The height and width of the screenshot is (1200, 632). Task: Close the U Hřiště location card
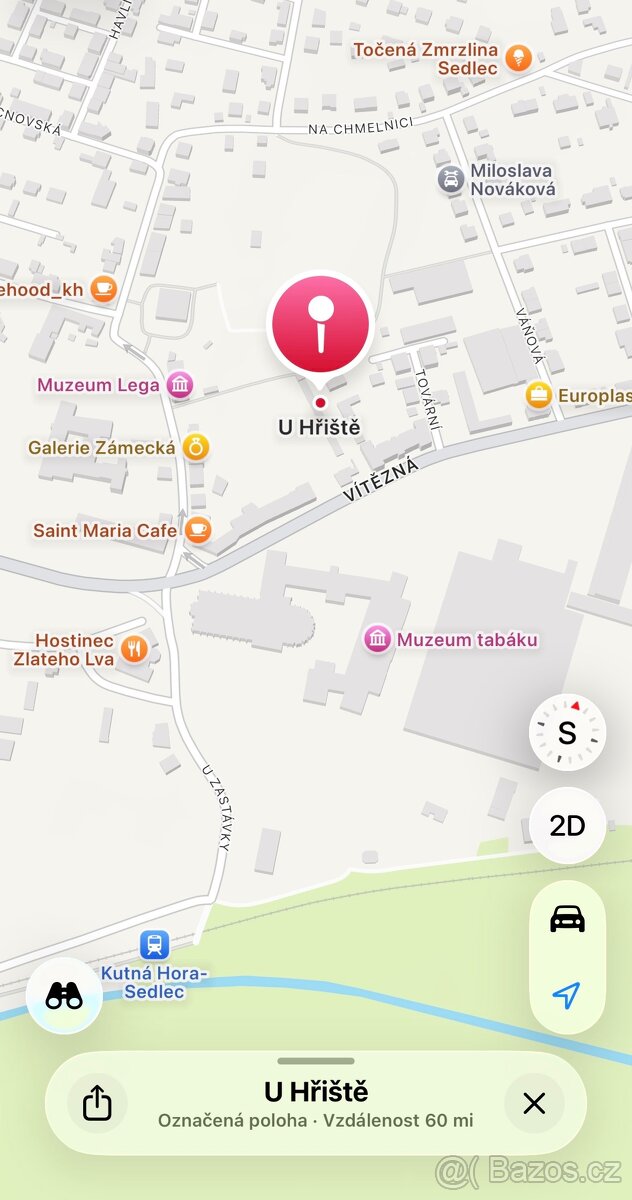tap(534, 1104)
